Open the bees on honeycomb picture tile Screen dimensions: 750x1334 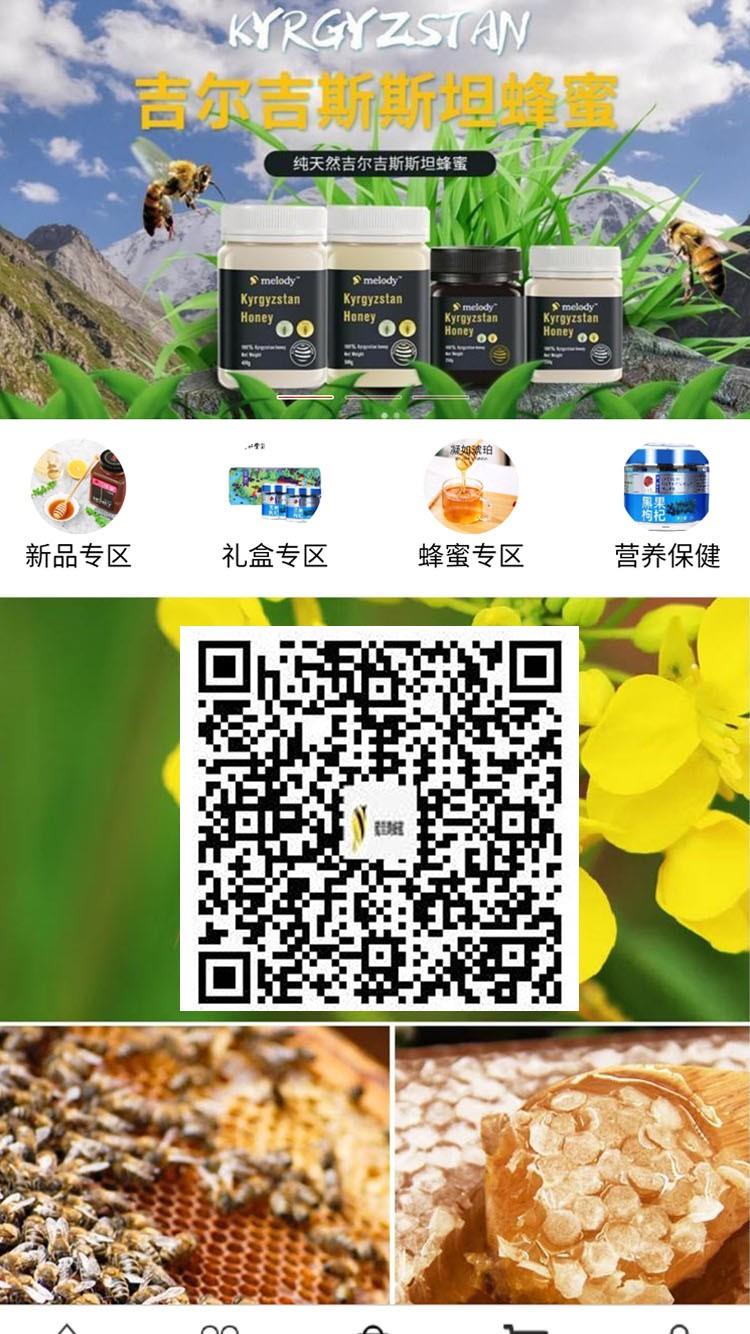coord(194,1164)
